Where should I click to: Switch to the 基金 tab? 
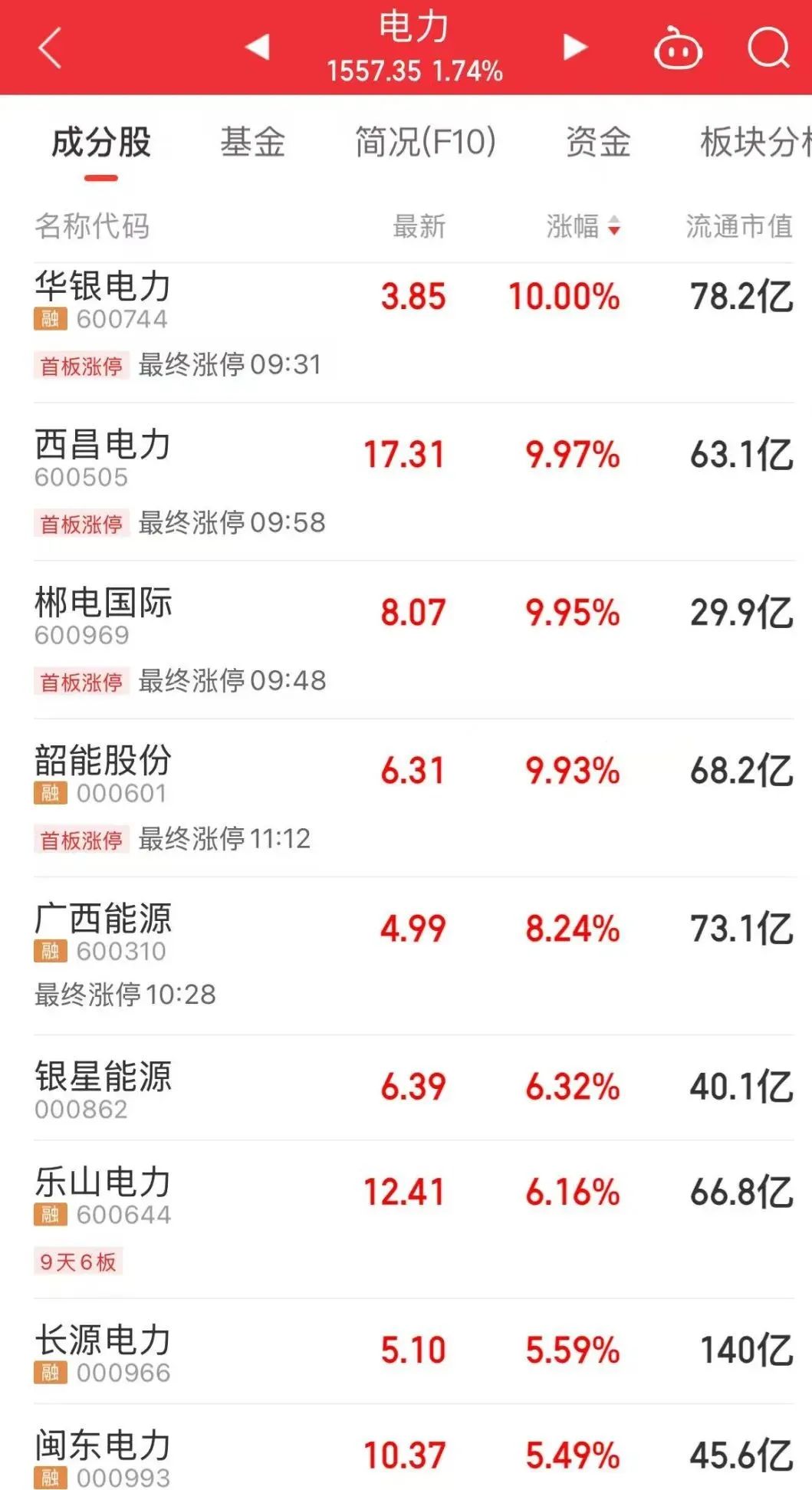tap(253, 143)
